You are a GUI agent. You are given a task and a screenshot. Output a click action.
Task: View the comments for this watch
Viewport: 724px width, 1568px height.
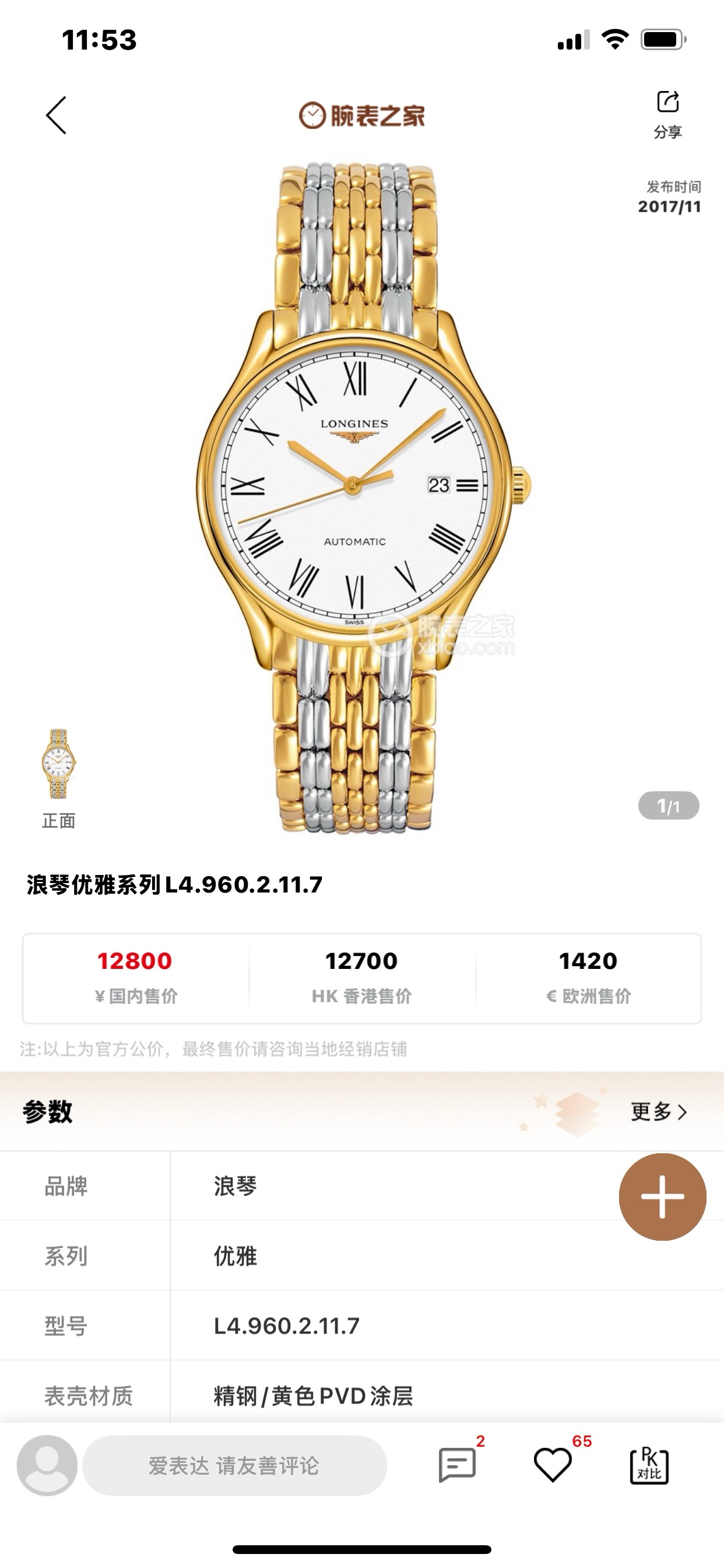click(x=458, y=1465)
